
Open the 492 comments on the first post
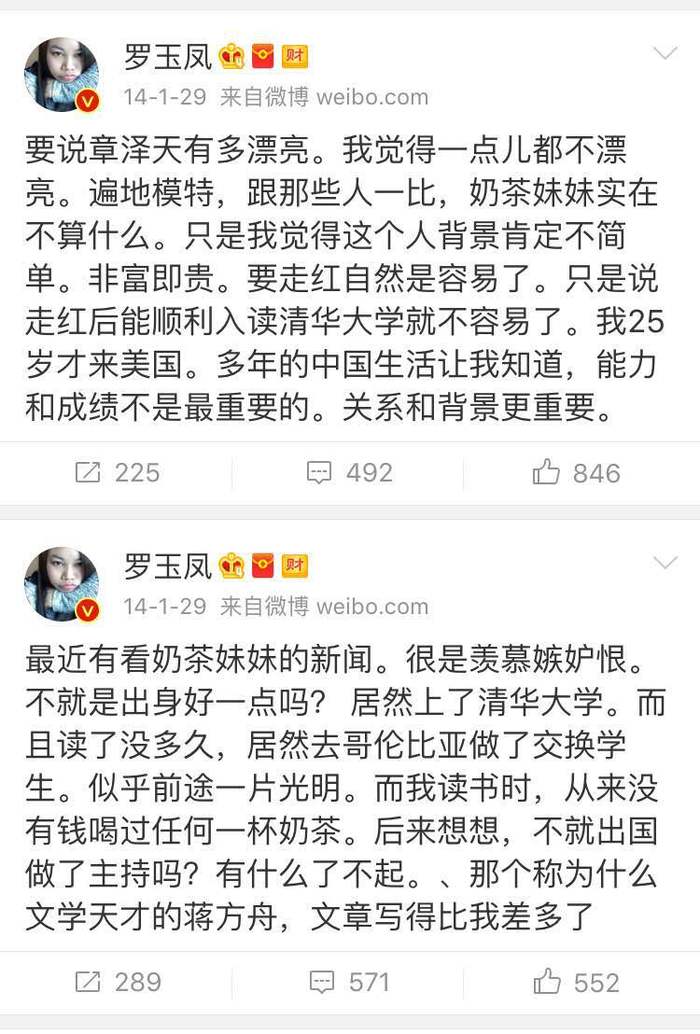pyautogui.click(x=349, y=473)
